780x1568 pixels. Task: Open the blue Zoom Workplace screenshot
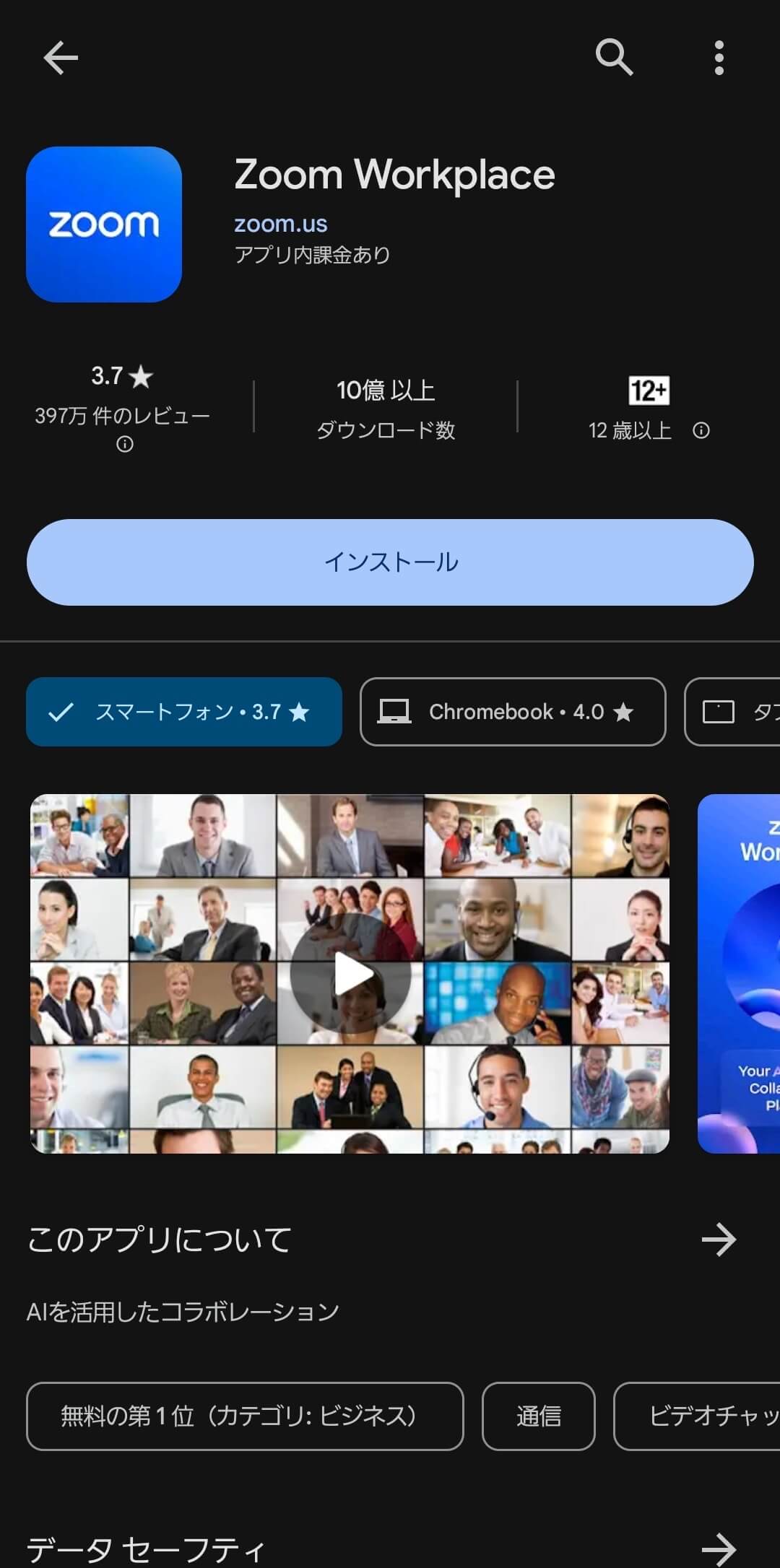pos(739,973)
